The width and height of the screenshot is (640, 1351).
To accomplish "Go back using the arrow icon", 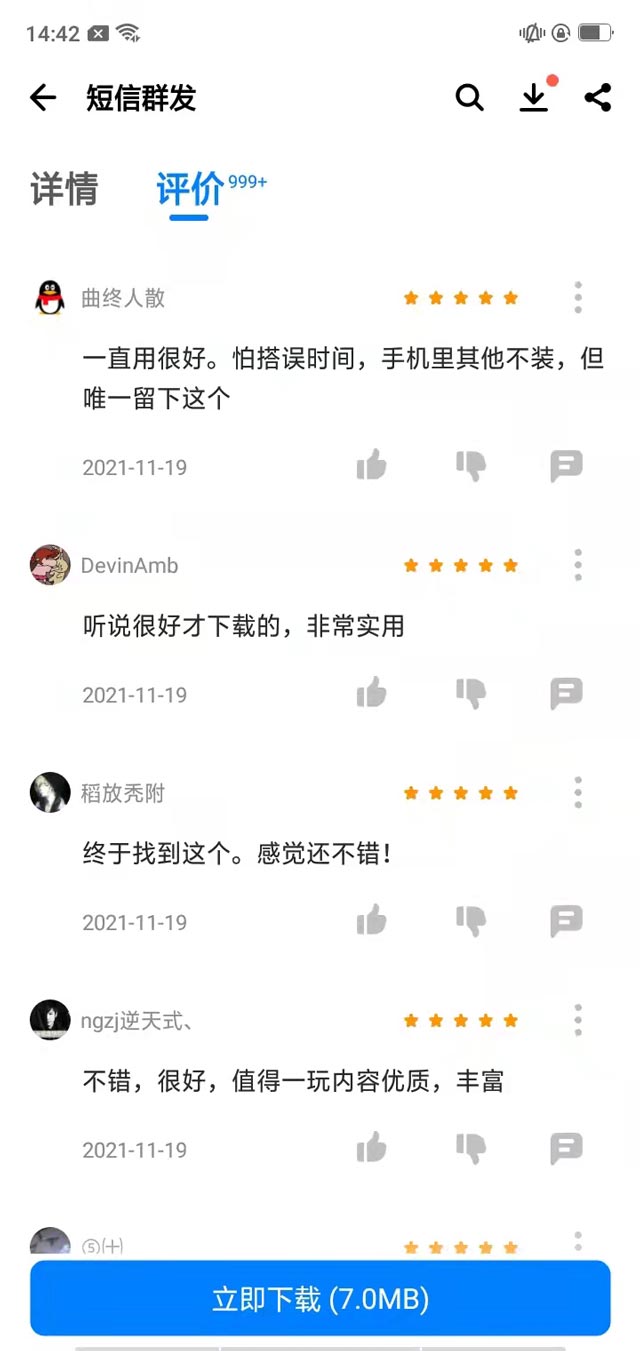I will tap(43, 97).
